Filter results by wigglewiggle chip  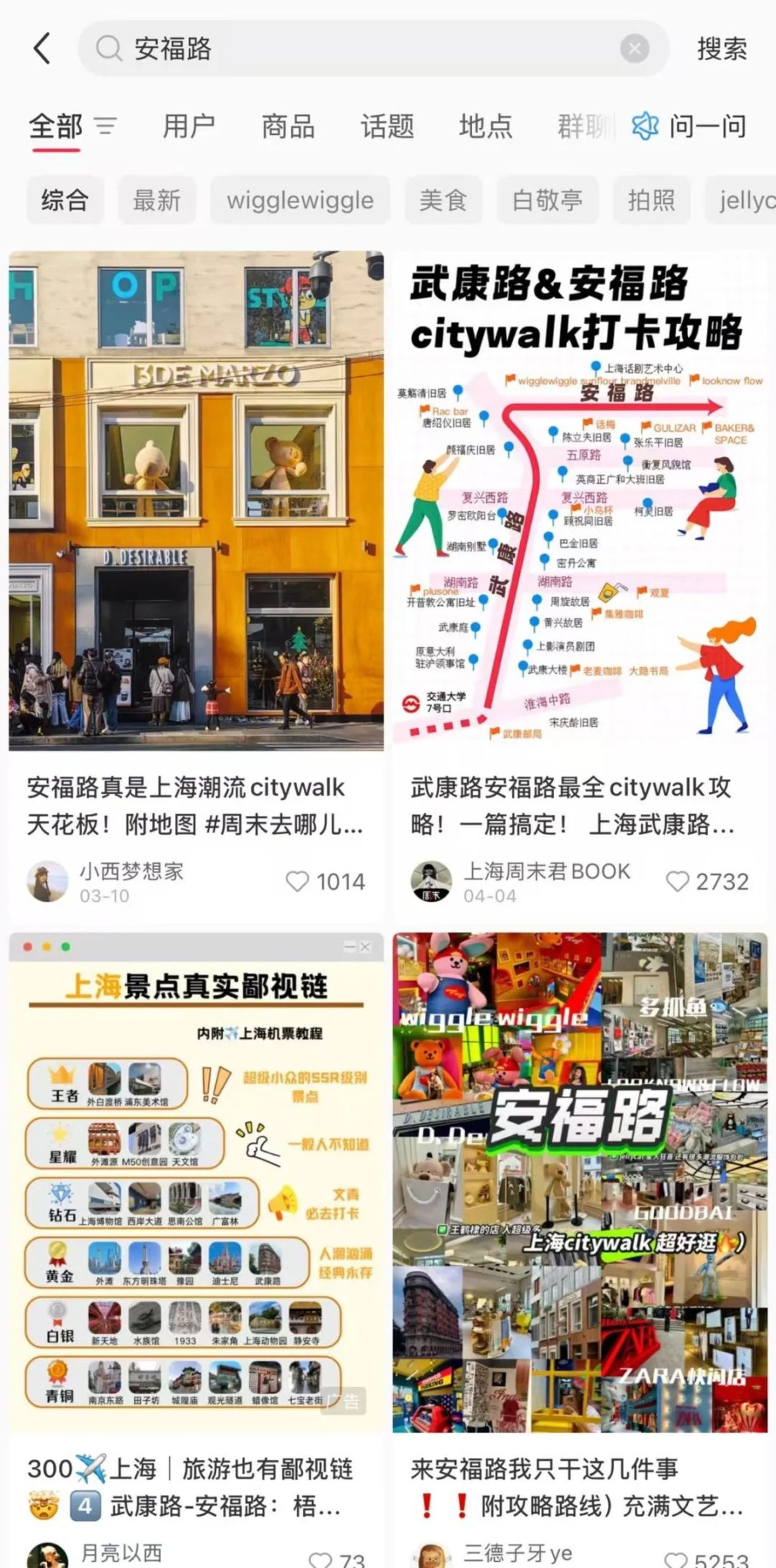coord(300,200)
